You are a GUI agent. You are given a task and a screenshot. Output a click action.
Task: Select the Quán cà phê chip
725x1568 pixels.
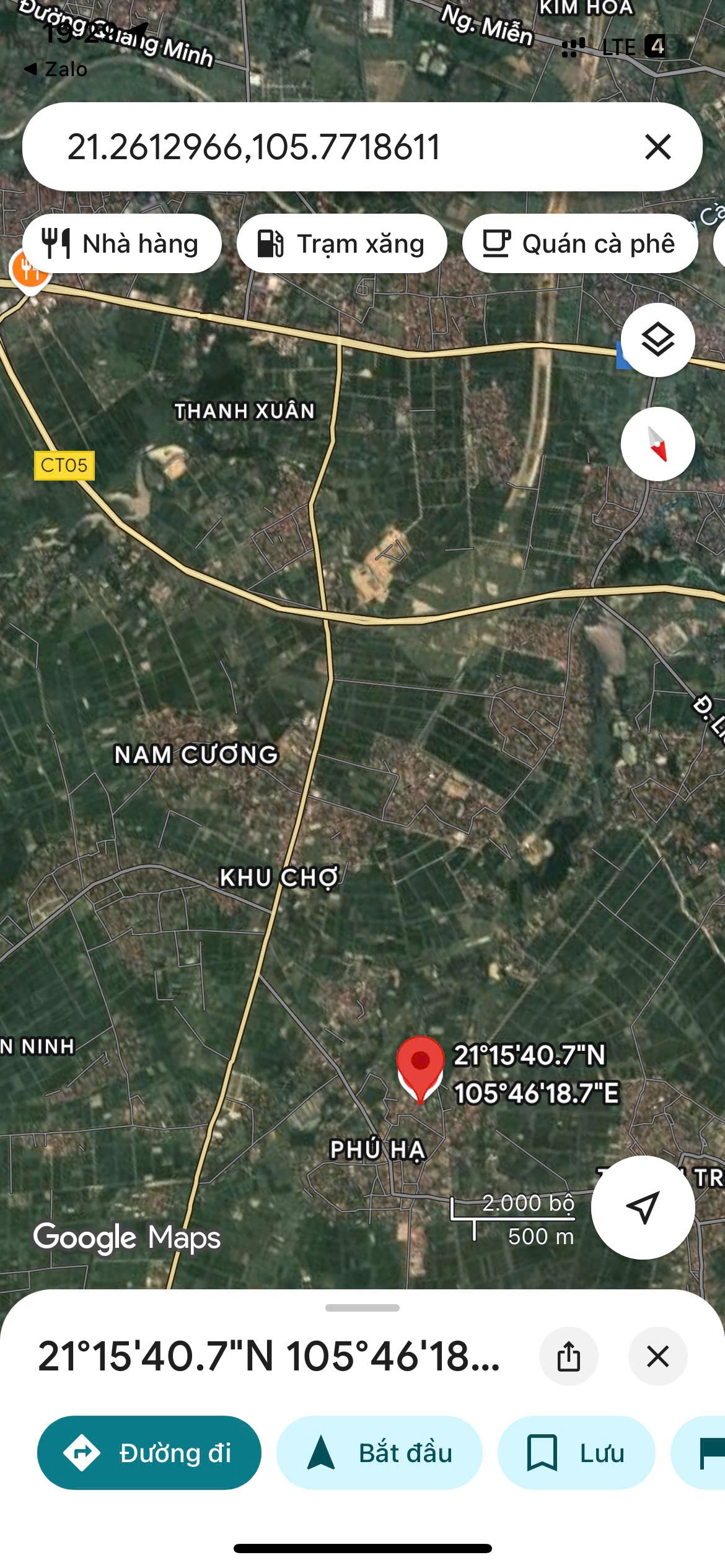[x=580, y=243]
